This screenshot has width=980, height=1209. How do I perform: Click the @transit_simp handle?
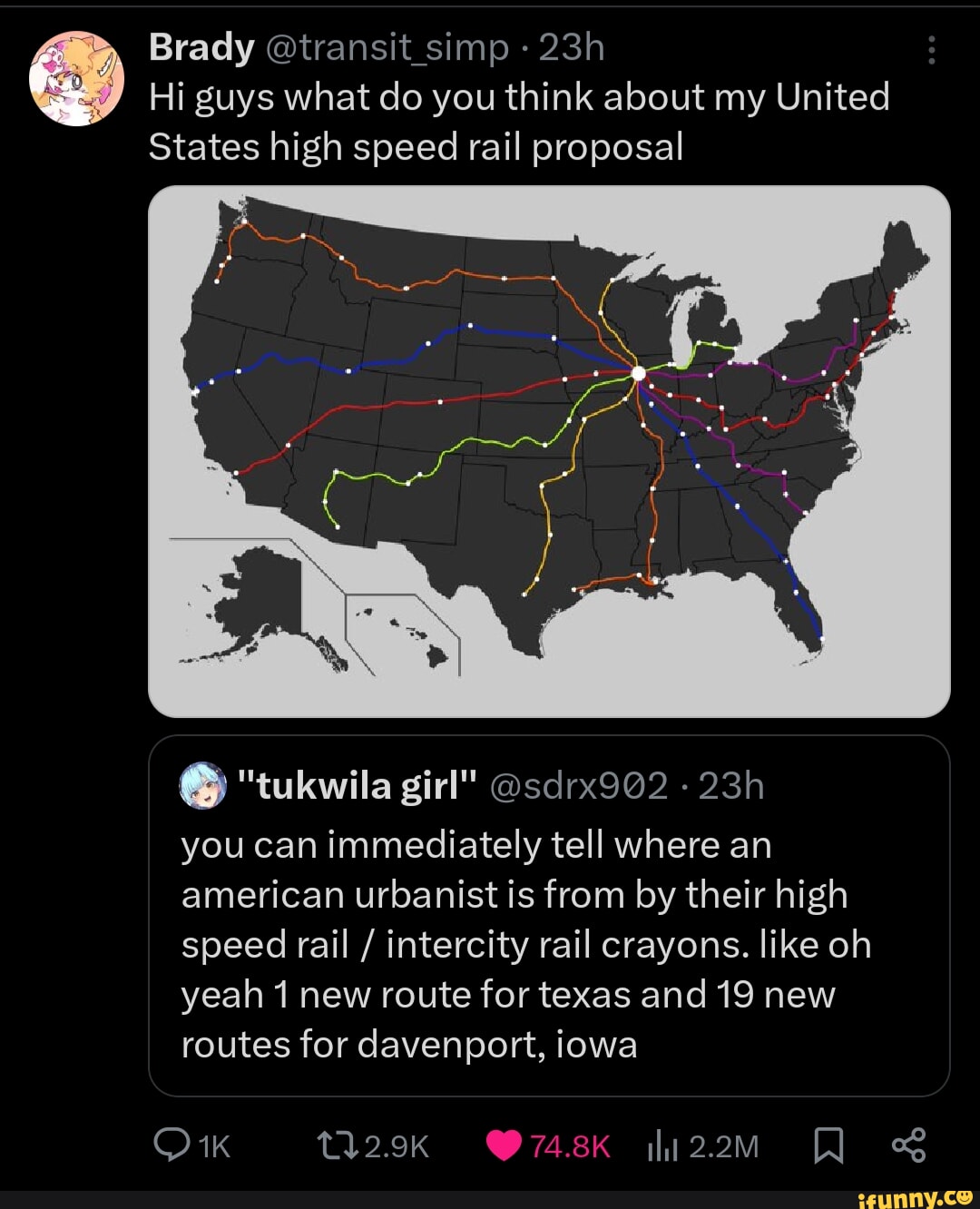click(x=387, y=50)
